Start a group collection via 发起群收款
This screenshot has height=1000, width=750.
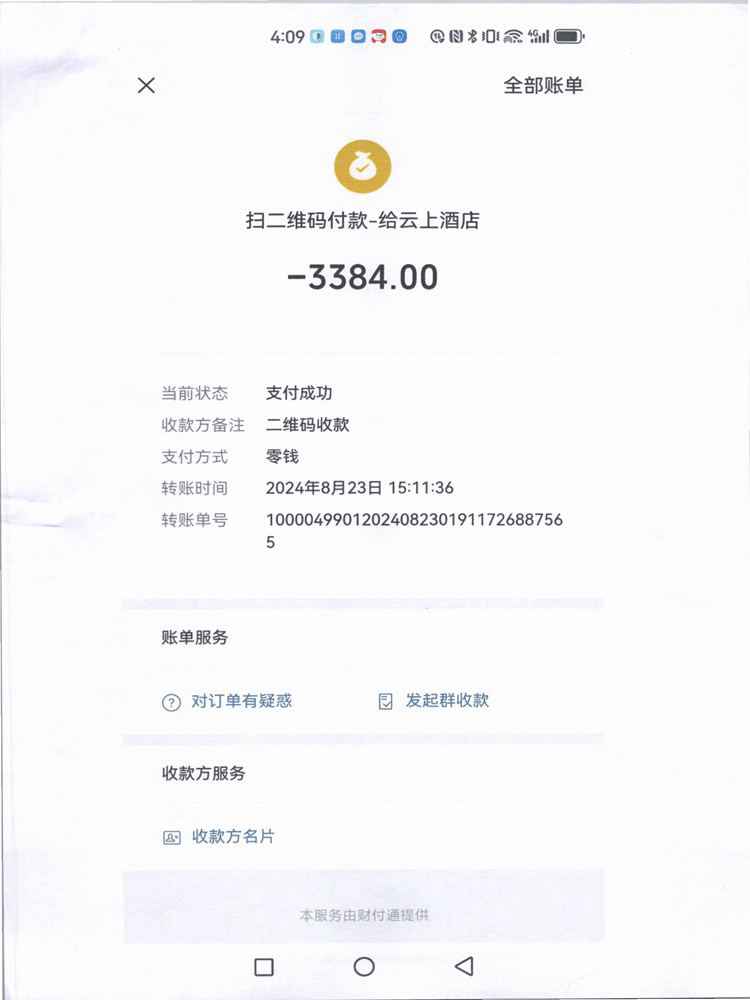coord(435,700)
